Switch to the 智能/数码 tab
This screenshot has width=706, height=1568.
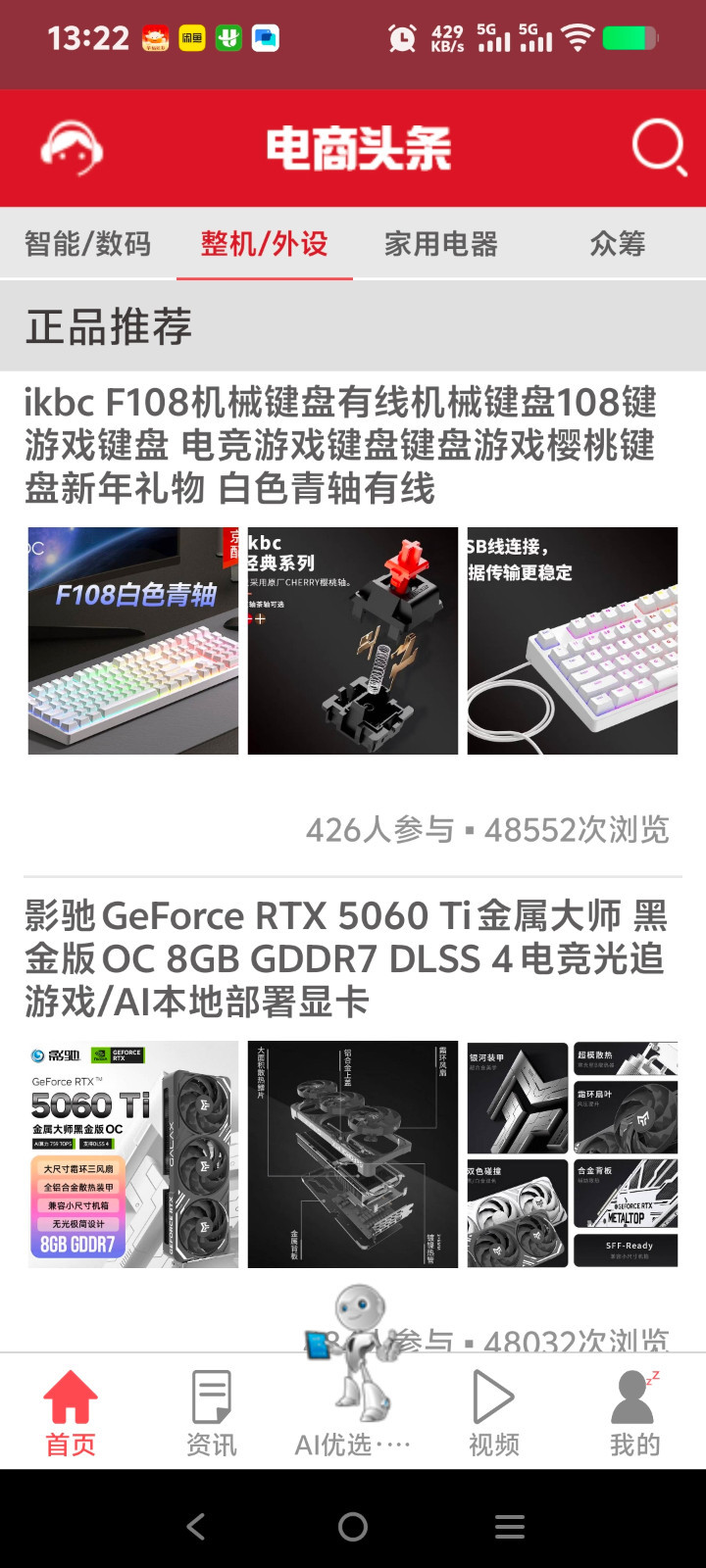pos(88,244)
